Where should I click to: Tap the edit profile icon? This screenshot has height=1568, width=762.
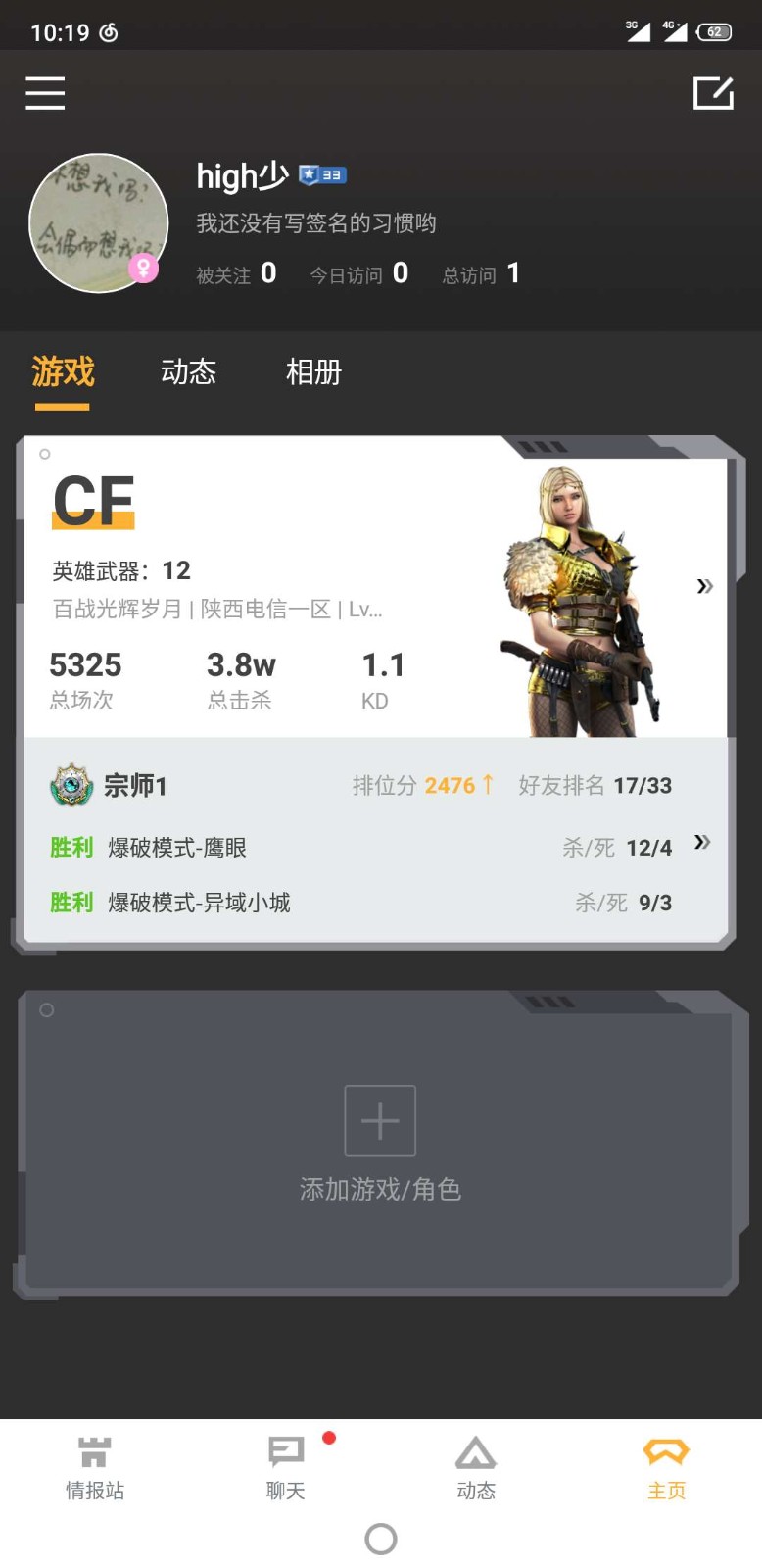(713, 93)
